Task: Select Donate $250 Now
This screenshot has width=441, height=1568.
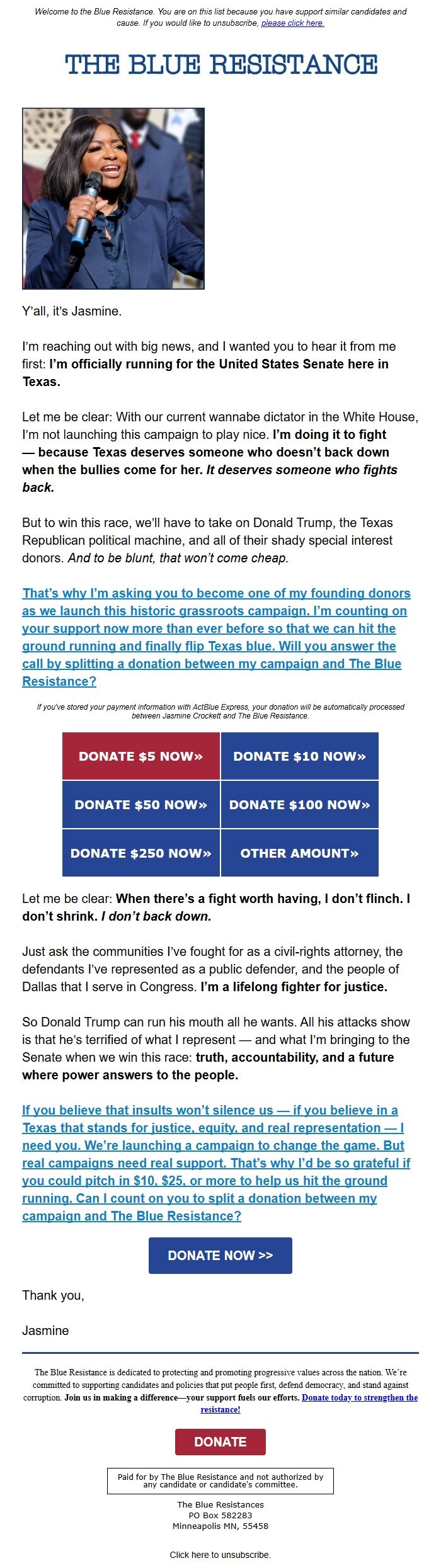Action: [x=141, y=853]
